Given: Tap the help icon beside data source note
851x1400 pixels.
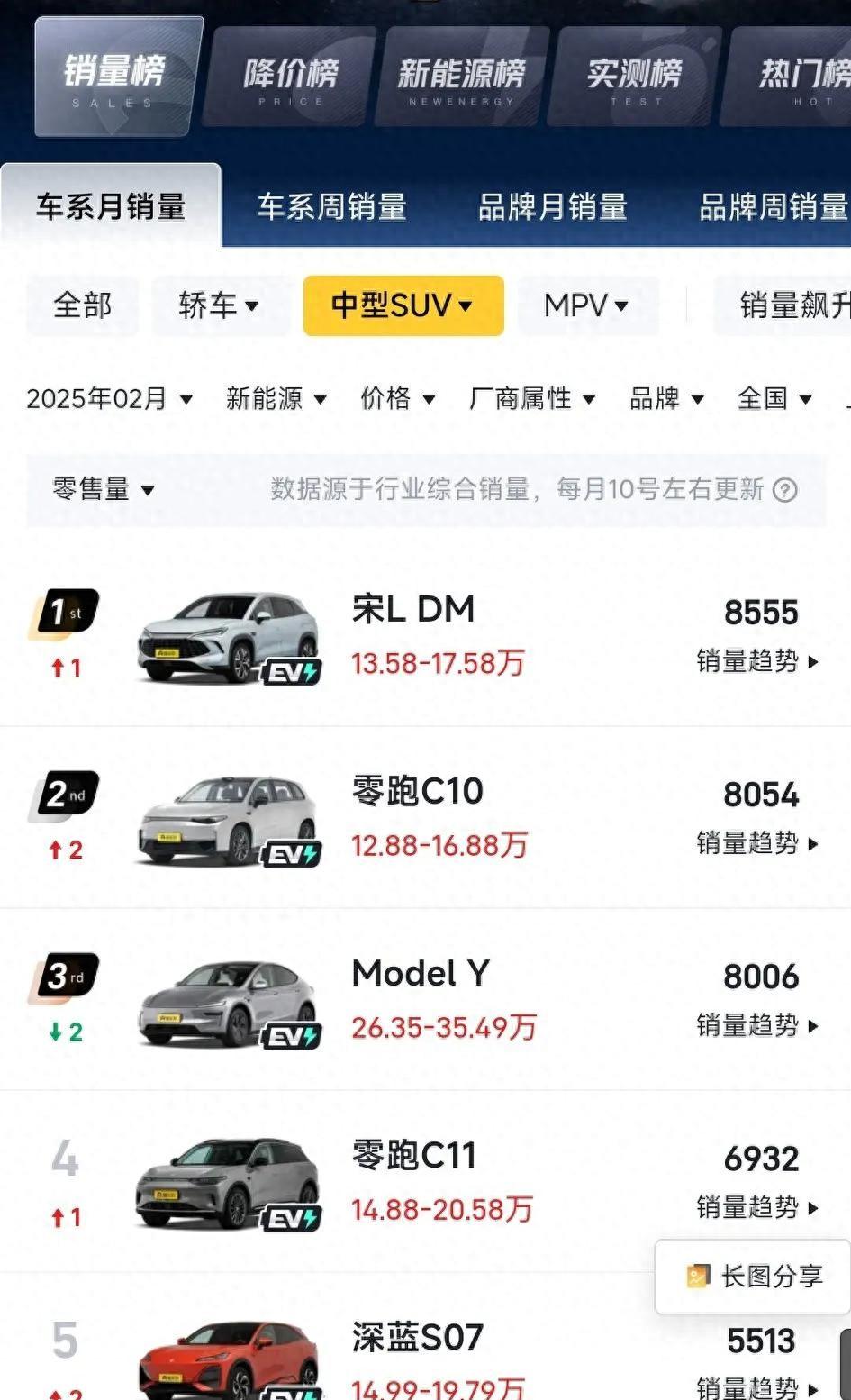Looking at the screenshot, I should click(x=785, y=490).
